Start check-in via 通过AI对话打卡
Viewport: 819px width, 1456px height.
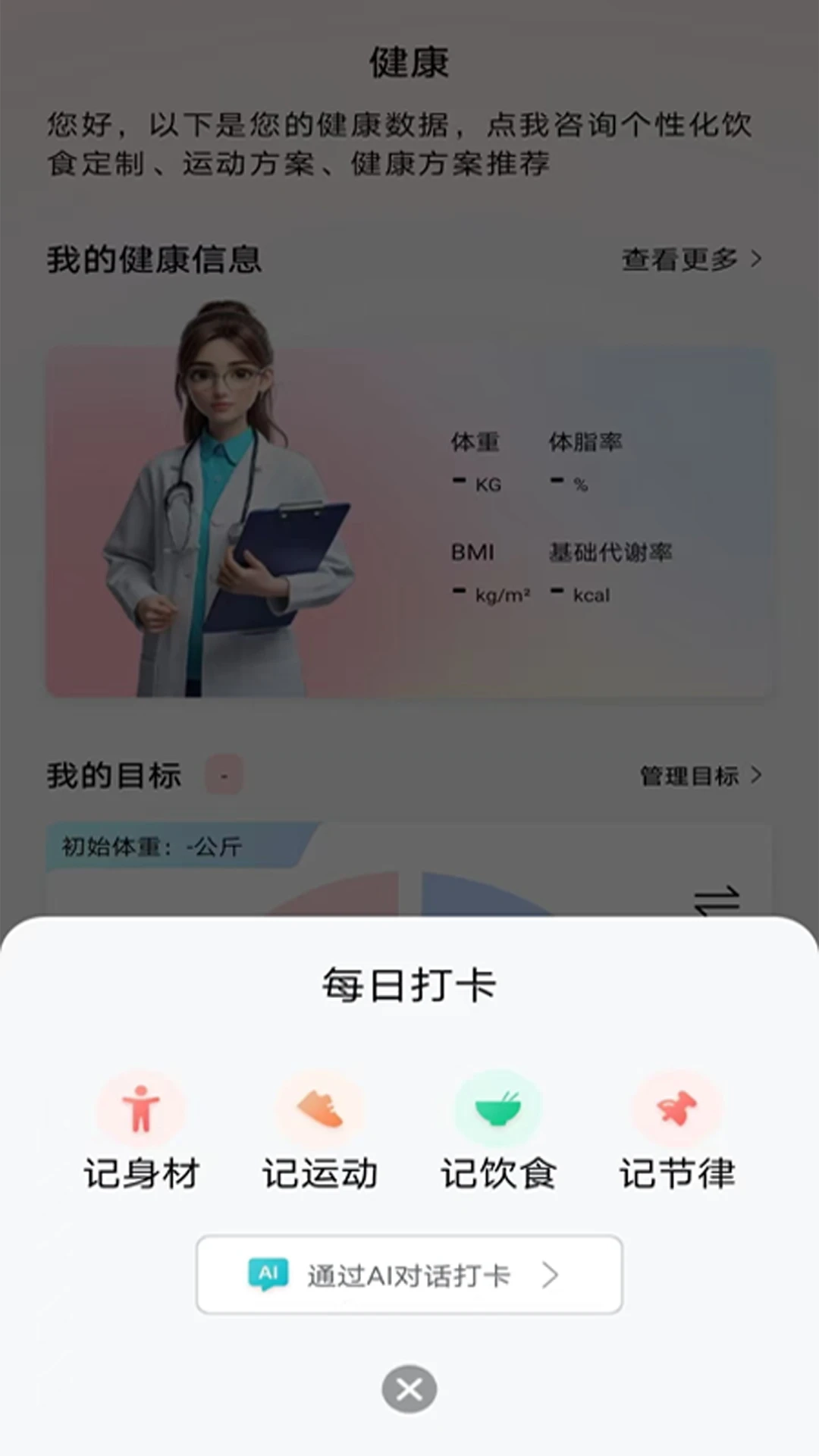409,1275
